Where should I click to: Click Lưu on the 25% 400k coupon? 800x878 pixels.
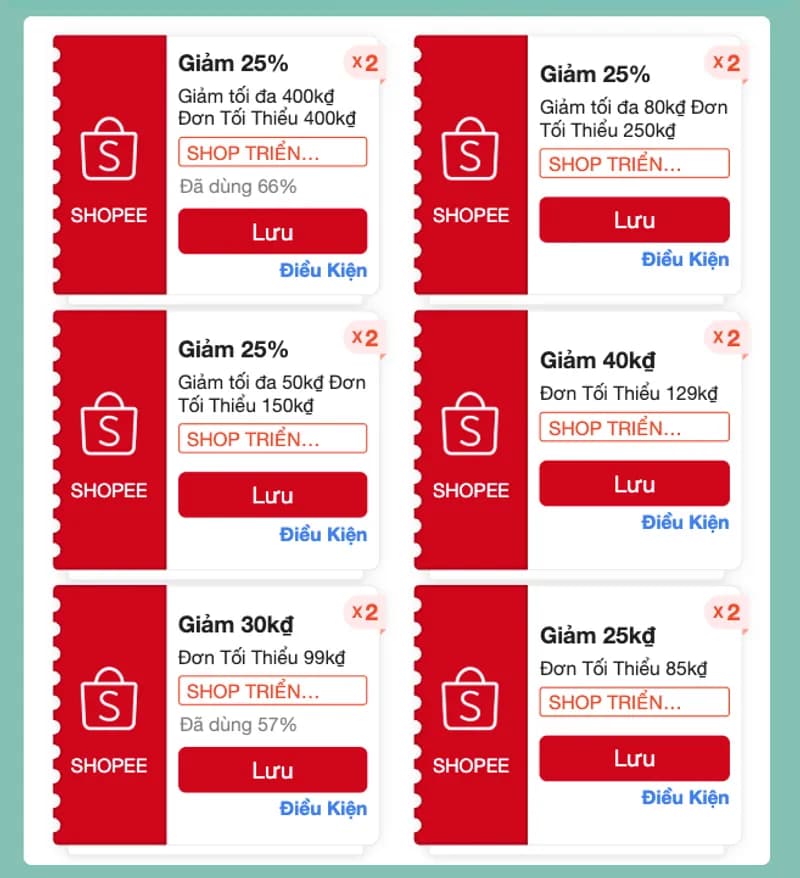tap(272, 231)
